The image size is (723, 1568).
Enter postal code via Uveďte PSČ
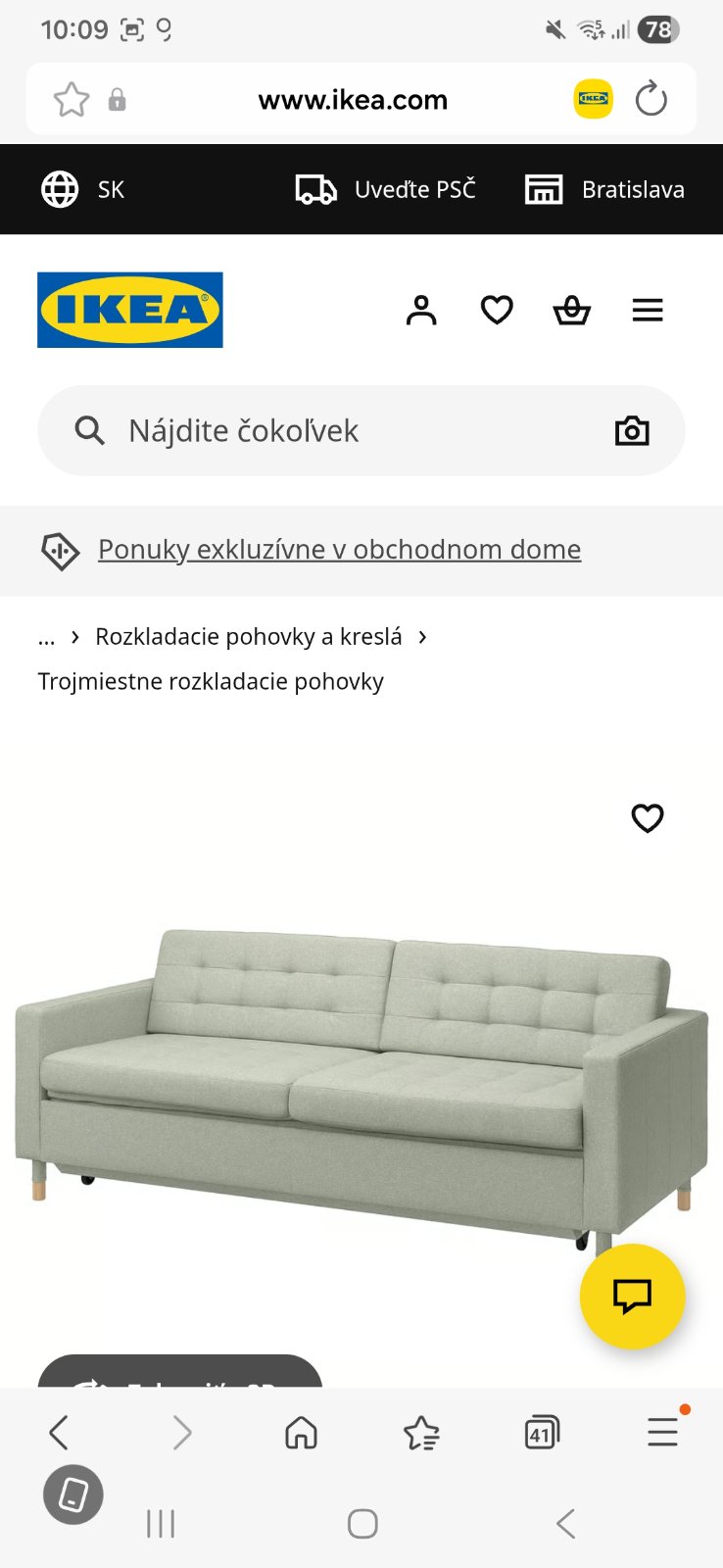click(386, 189)
